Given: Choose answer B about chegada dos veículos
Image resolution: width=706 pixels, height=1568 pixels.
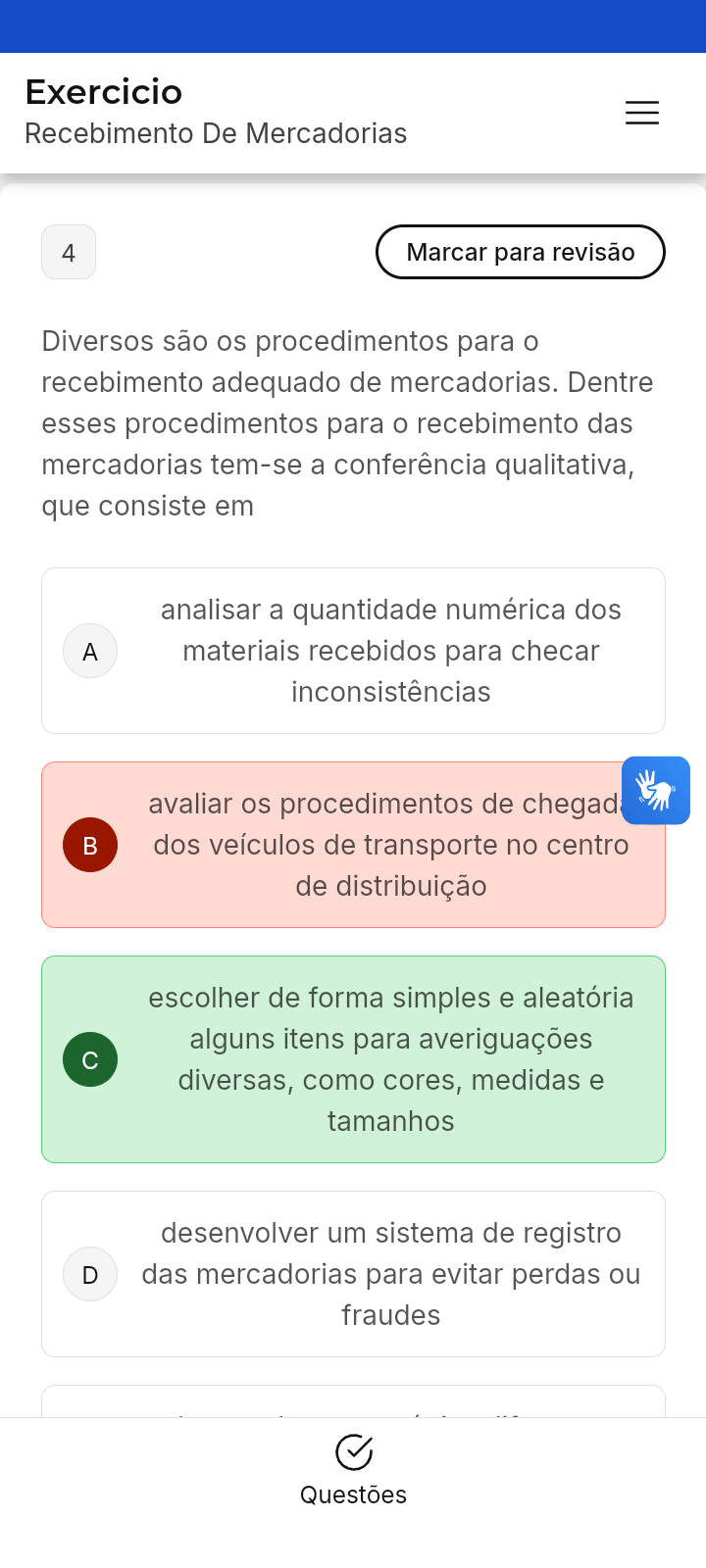Looking at the screenshot, I should coord(353,845).
